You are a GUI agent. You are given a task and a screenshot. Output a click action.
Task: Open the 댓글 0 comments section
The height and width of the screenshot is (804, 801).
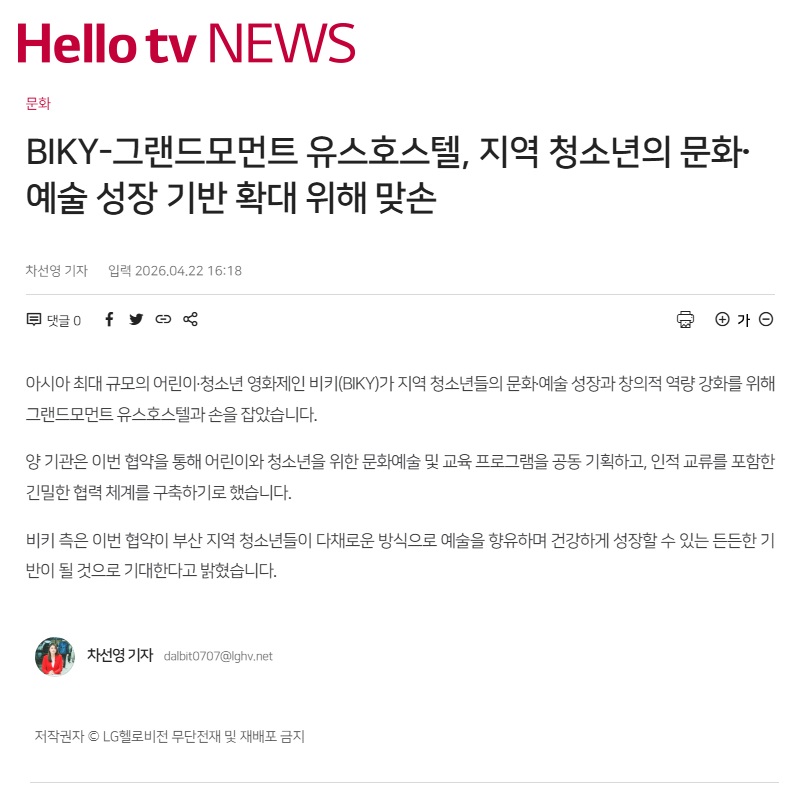[x=54, y=320]
